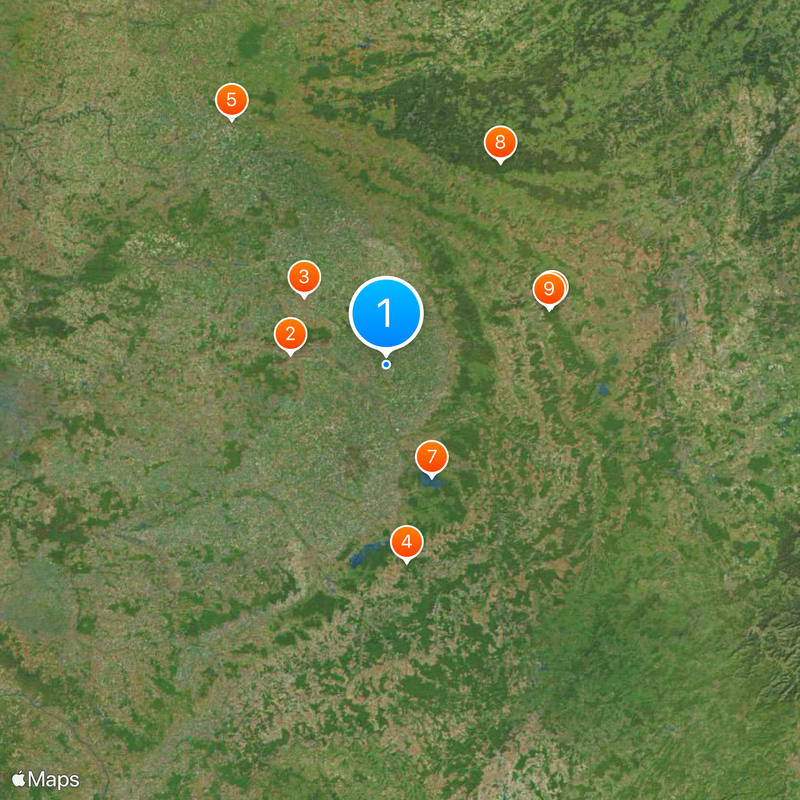Select the map pin numbered 4

click(406, 542)
